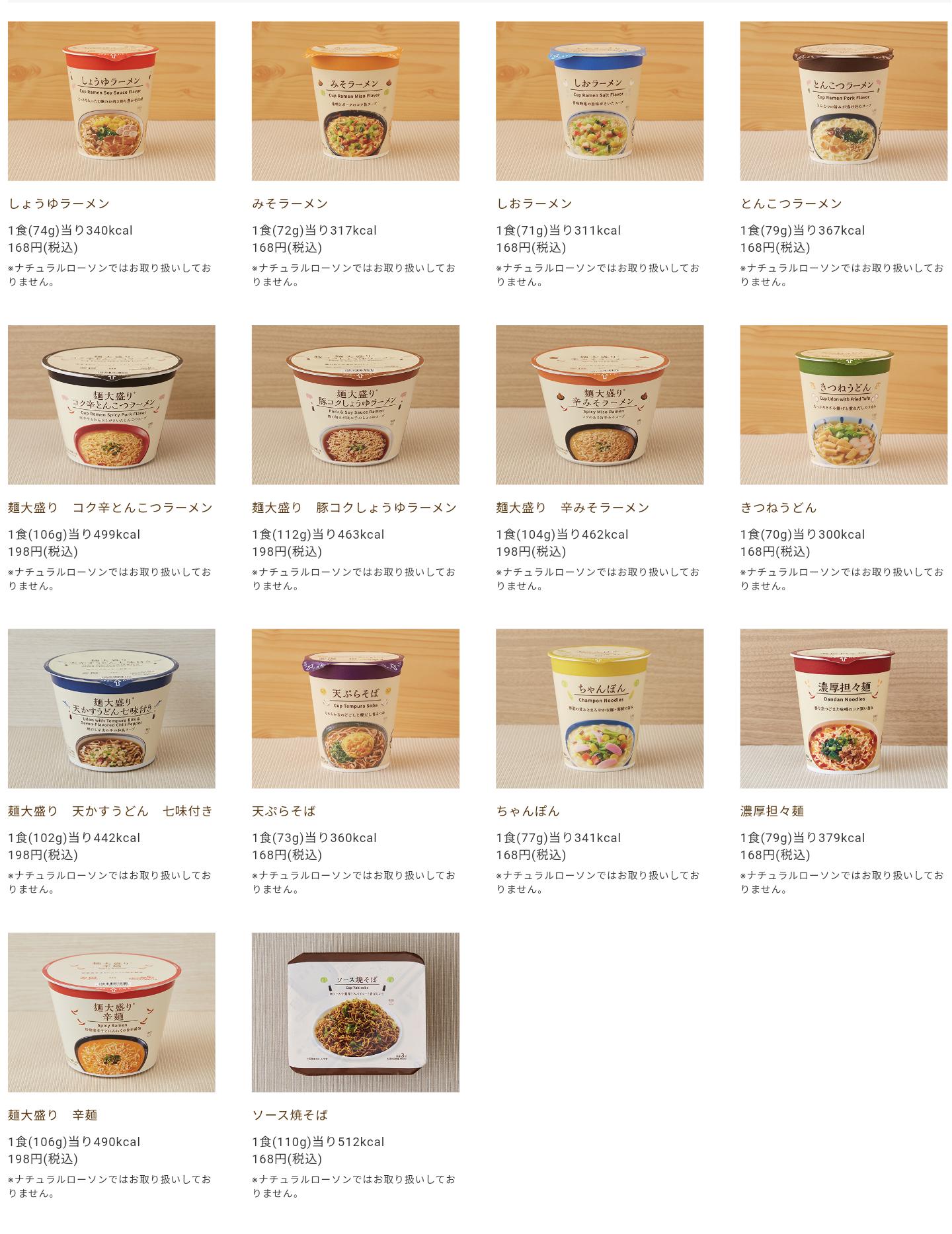
Task: Open the しょうゆラーメン product card
Action: tap(111, 101)
